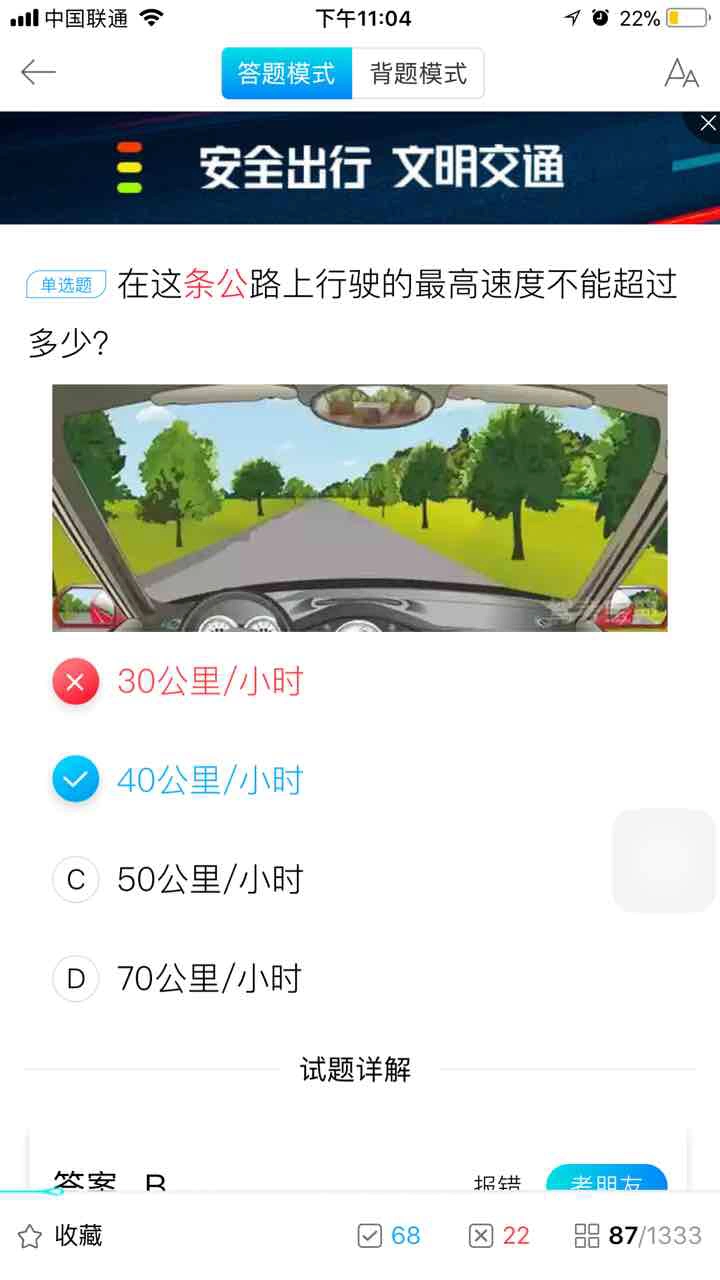Select answer 30公里/小时
Image resolution: width=720 pixels, height=1280 pixels.
click(209, 682)
